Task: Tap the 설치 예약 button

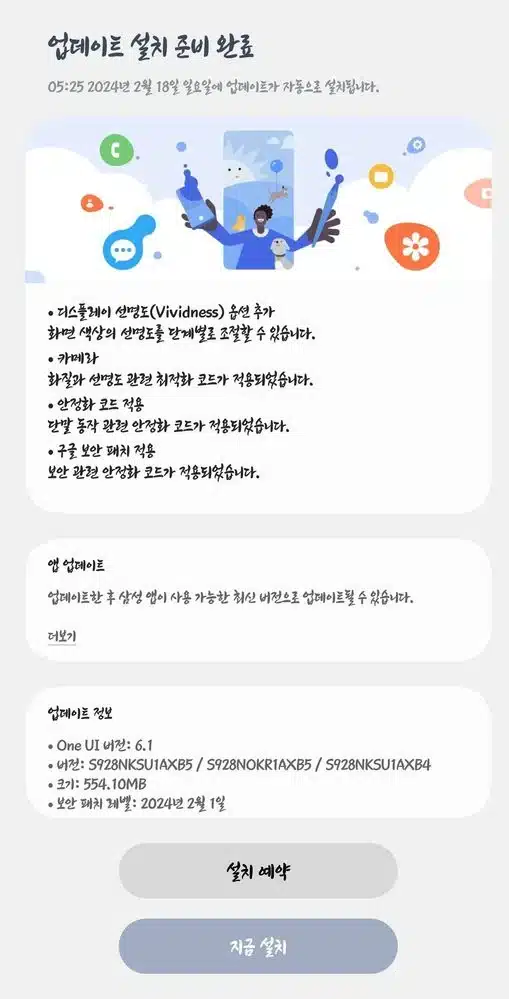Action: 258,871
